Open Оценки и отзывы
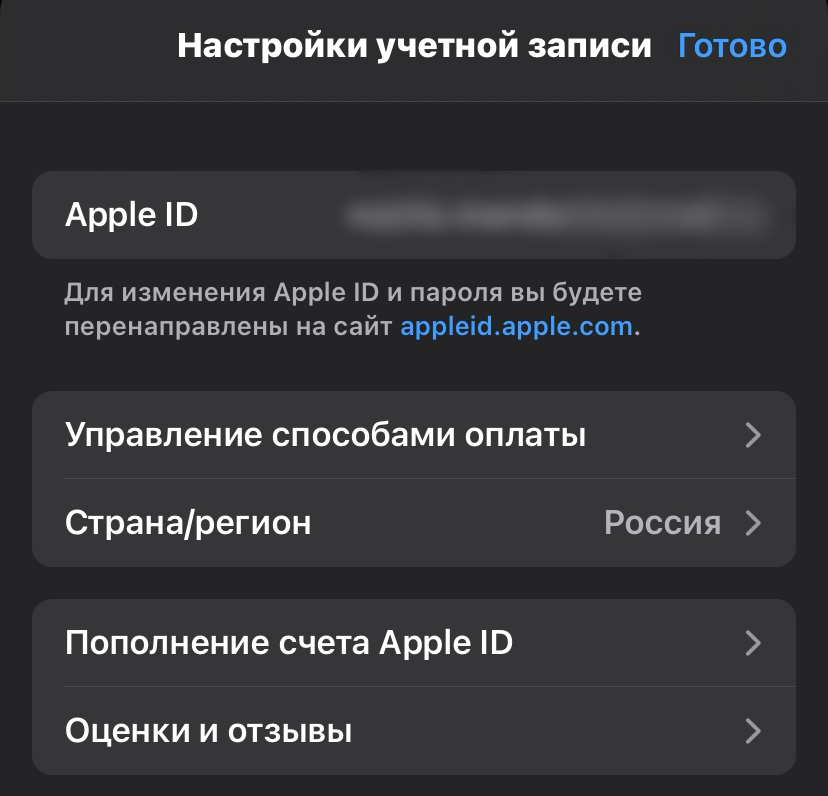 [414, 731]
